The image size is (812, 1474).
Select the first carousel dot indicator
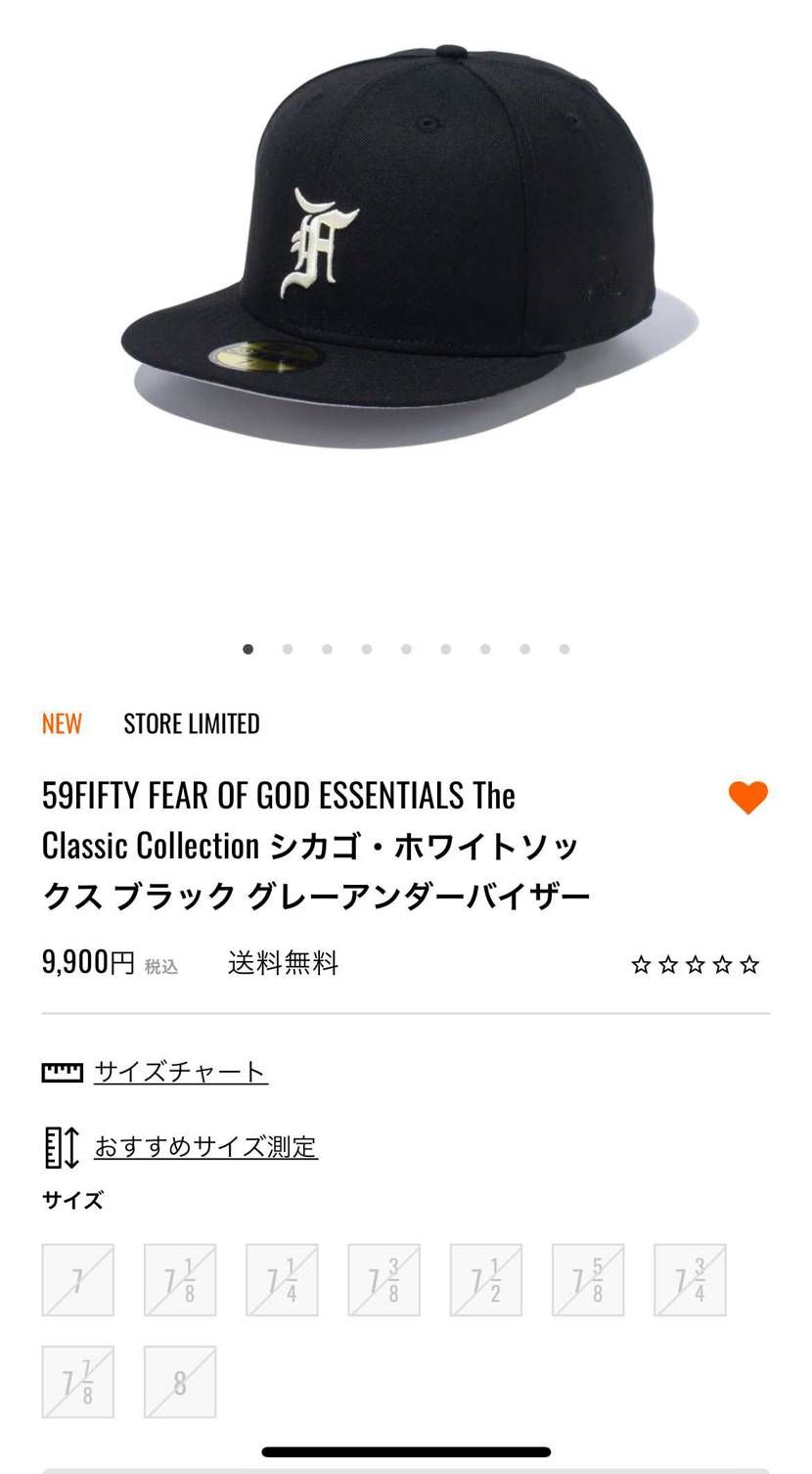[248, 648]
